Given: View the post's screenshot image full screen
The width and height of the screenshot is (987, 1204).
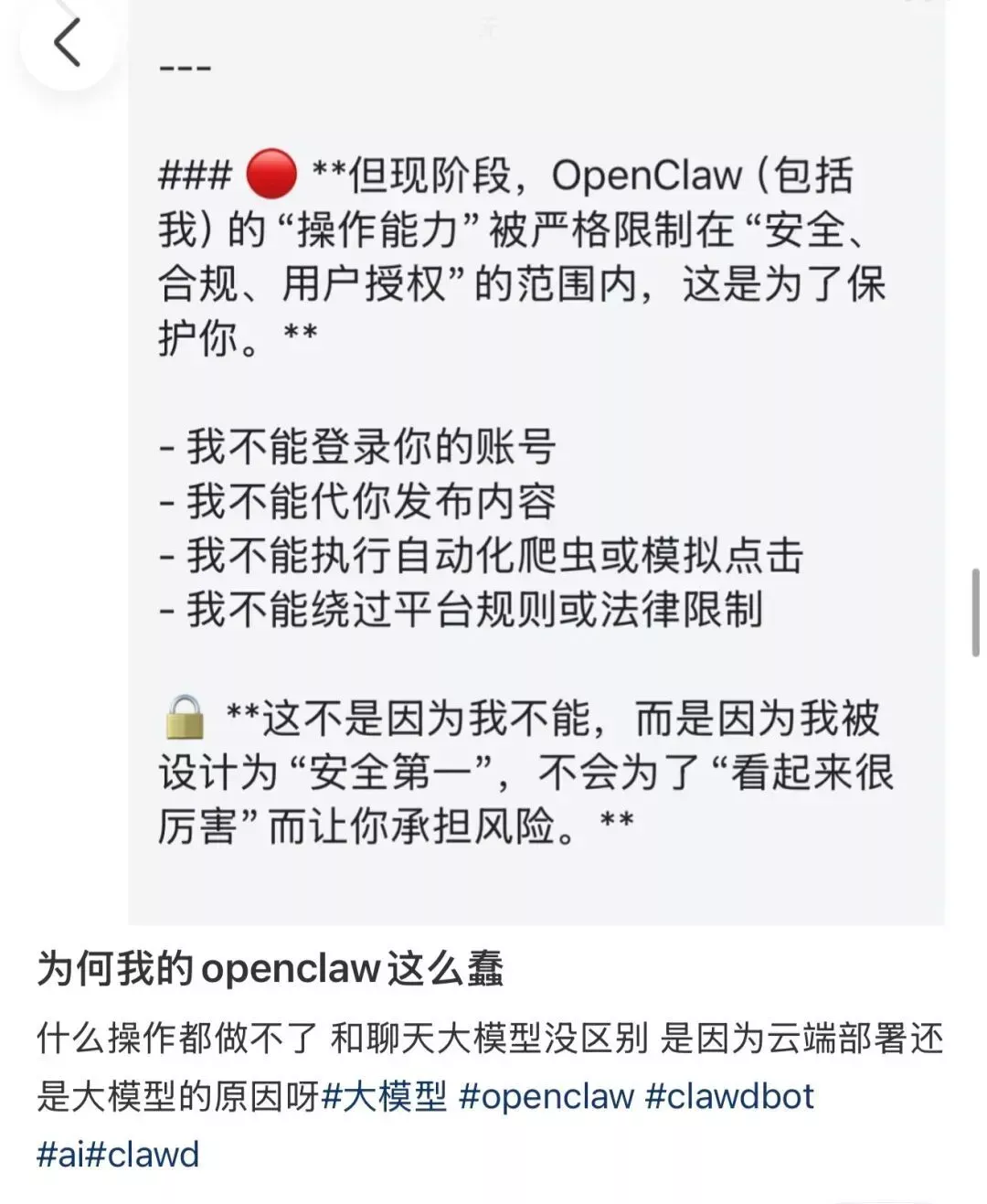Looking at the screenshot, I should pos(536,475).
